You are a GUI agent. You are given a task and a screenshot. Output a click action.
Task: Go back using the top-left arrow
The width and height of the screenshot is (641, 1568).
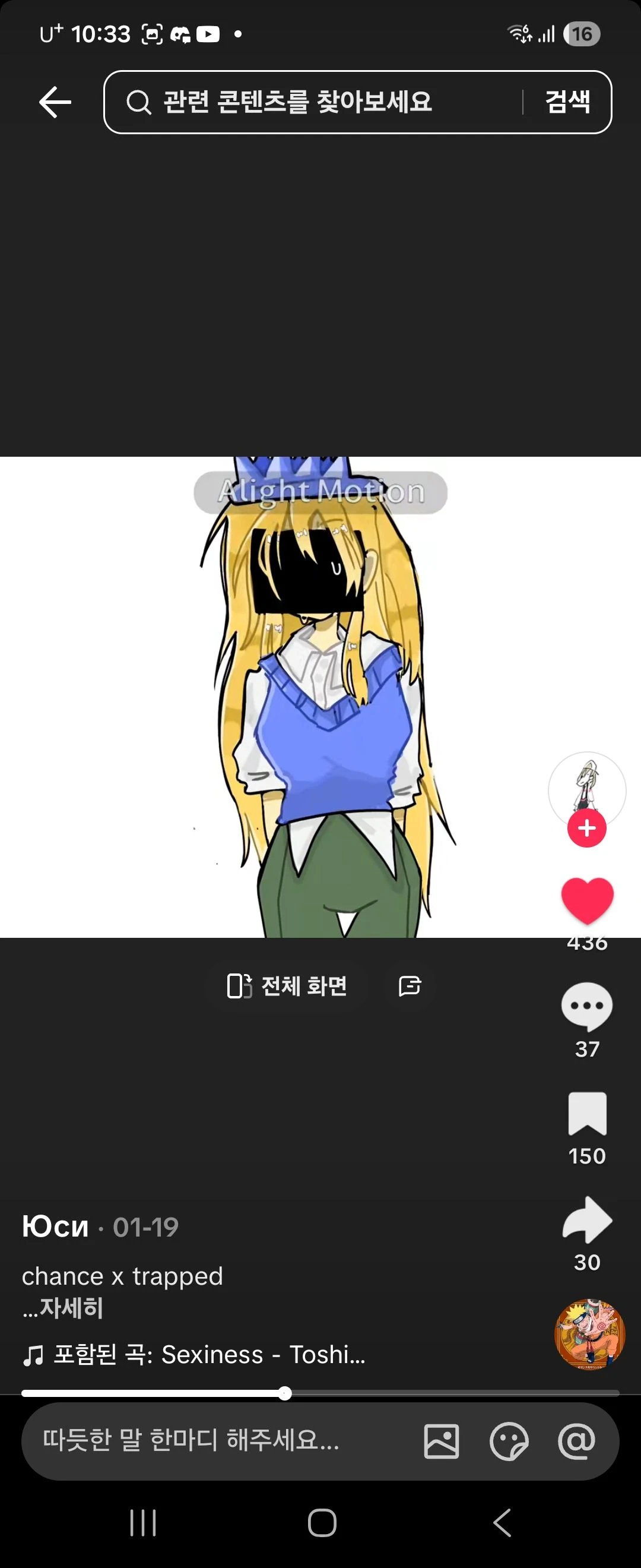55,102
